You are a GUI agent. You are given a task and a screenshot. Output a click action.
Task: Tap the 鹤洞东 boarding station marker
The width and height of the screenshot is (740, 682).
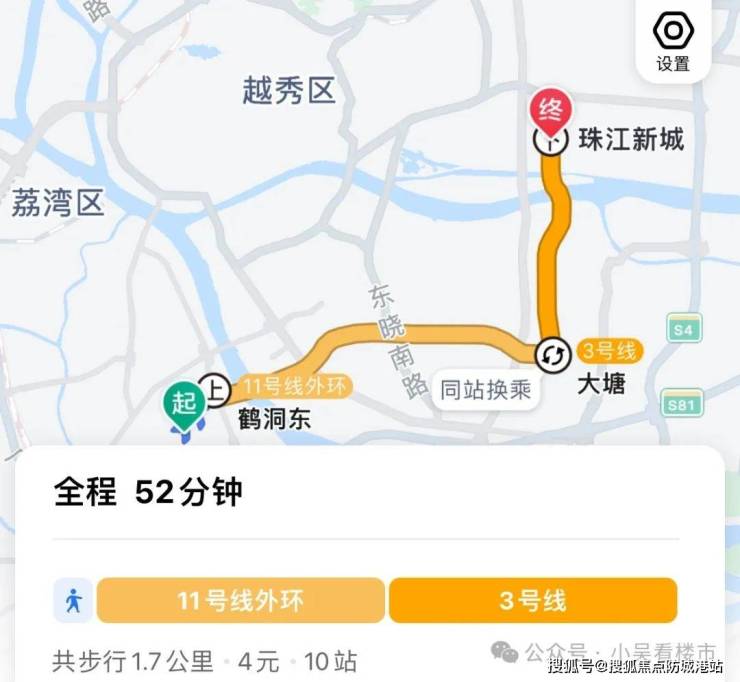coord(214,390)
